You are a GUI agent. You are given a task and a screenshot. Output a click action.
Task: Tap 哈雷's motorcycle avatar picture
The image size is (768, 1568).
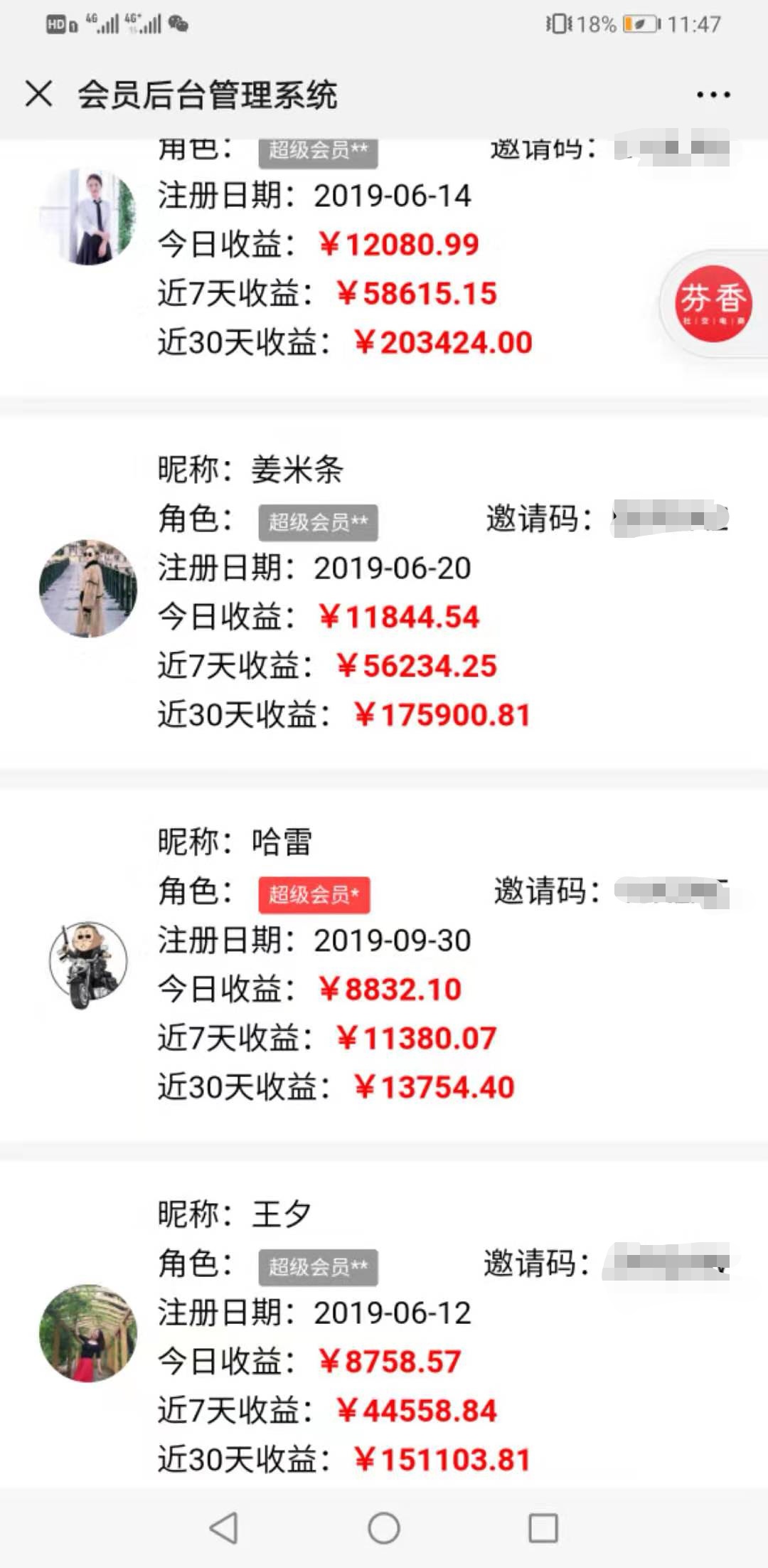[88, 960]
